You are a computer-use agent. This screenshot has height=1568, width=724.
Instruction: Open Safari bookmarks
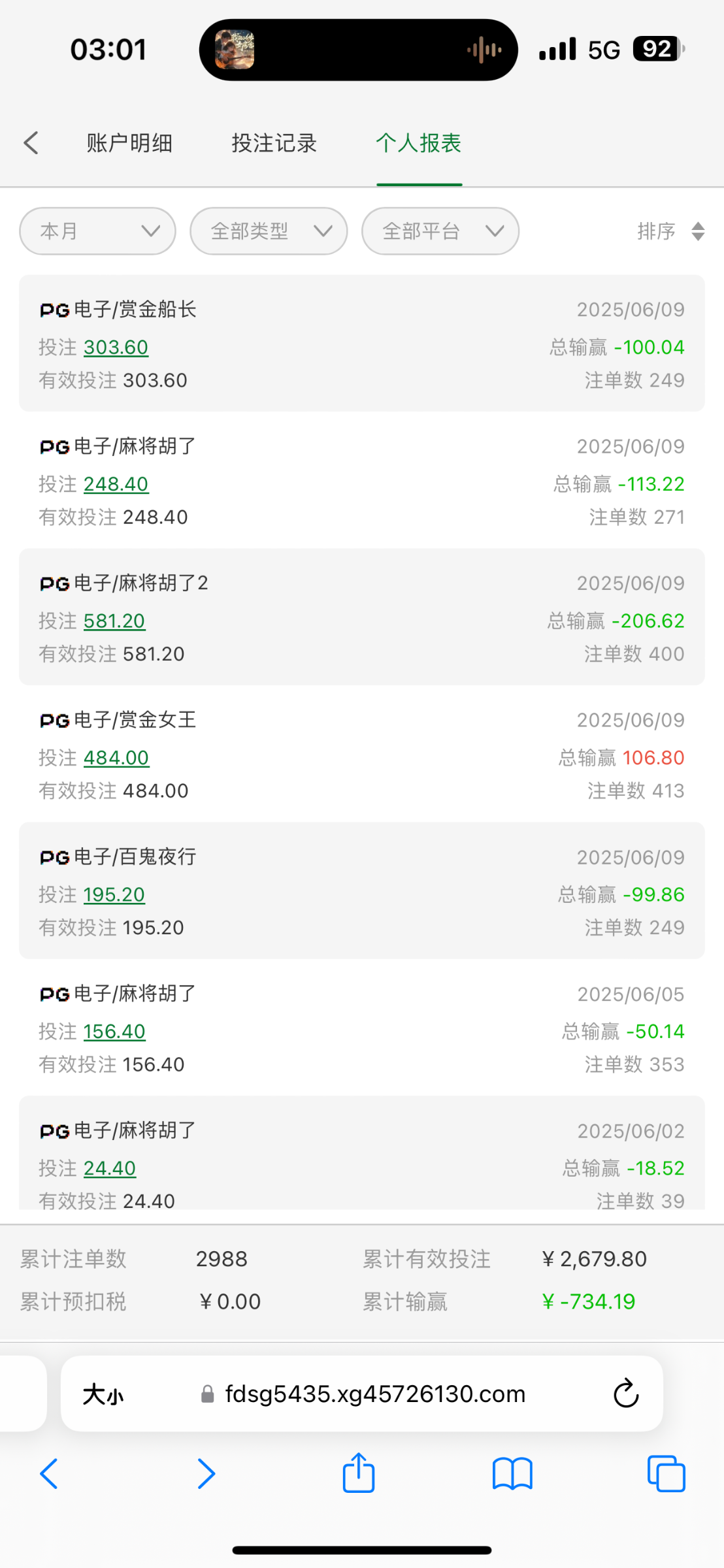coord(513,1474)
